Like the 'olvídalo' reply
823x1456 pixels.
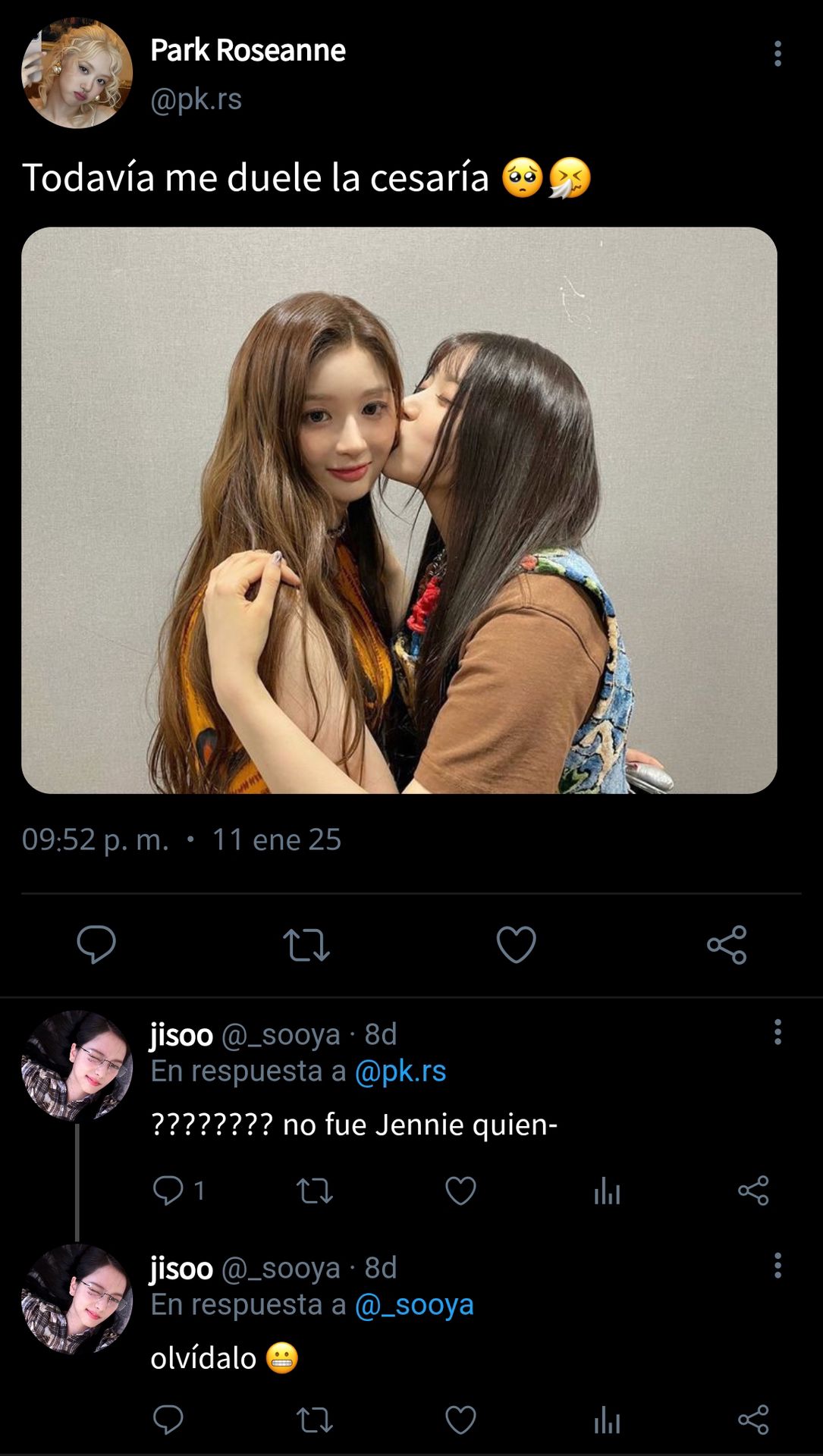coord(460,1420)
